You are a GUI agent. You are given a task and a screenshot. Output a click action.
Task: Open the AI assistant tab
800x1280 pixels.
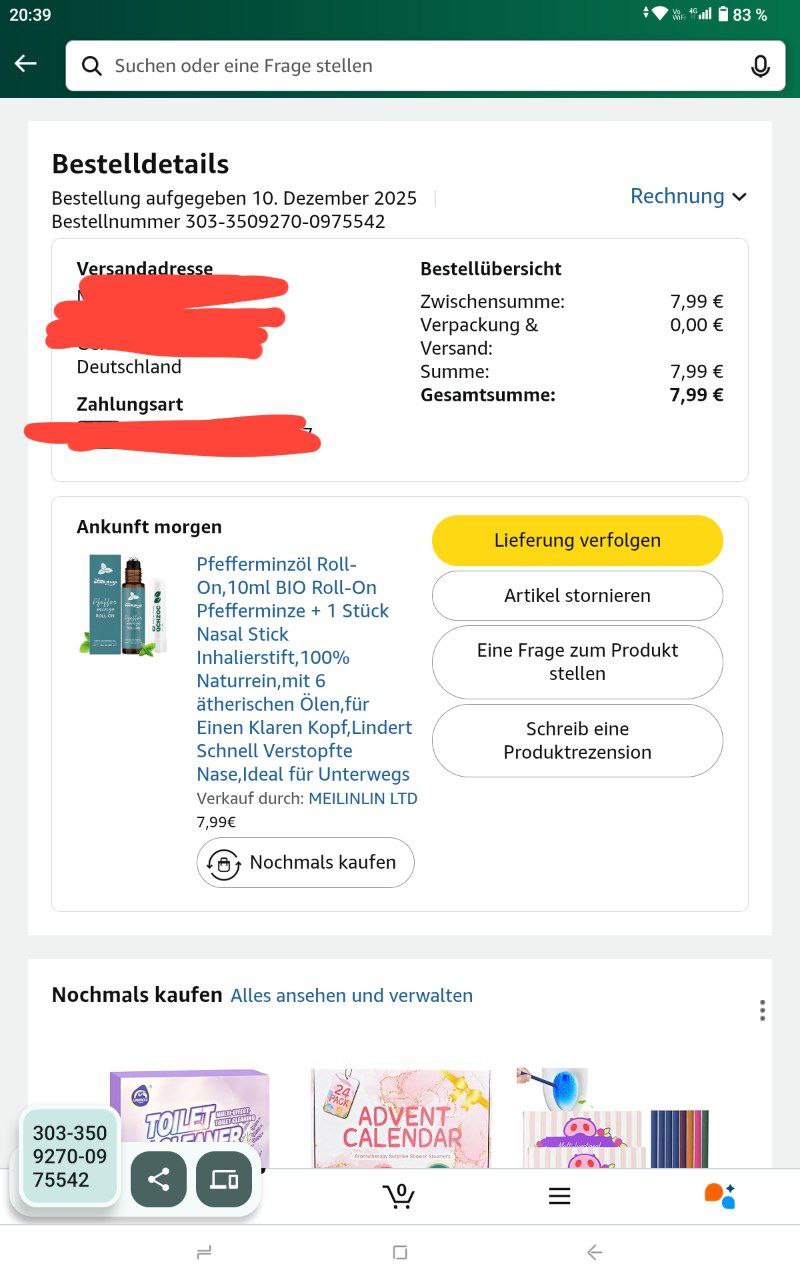click(x=720, y=1196)
